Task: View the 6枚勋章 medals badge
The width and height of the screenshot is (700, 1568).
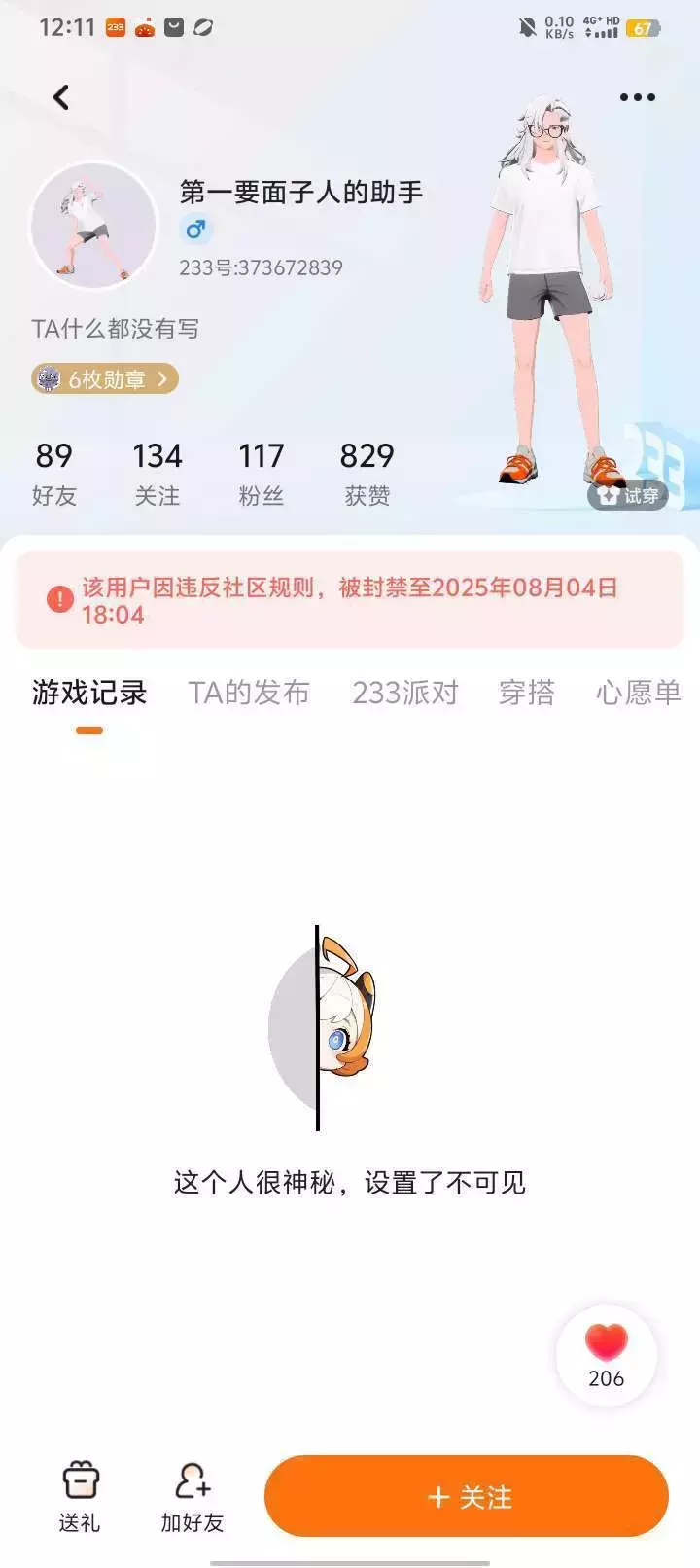Action: (105, 378)
